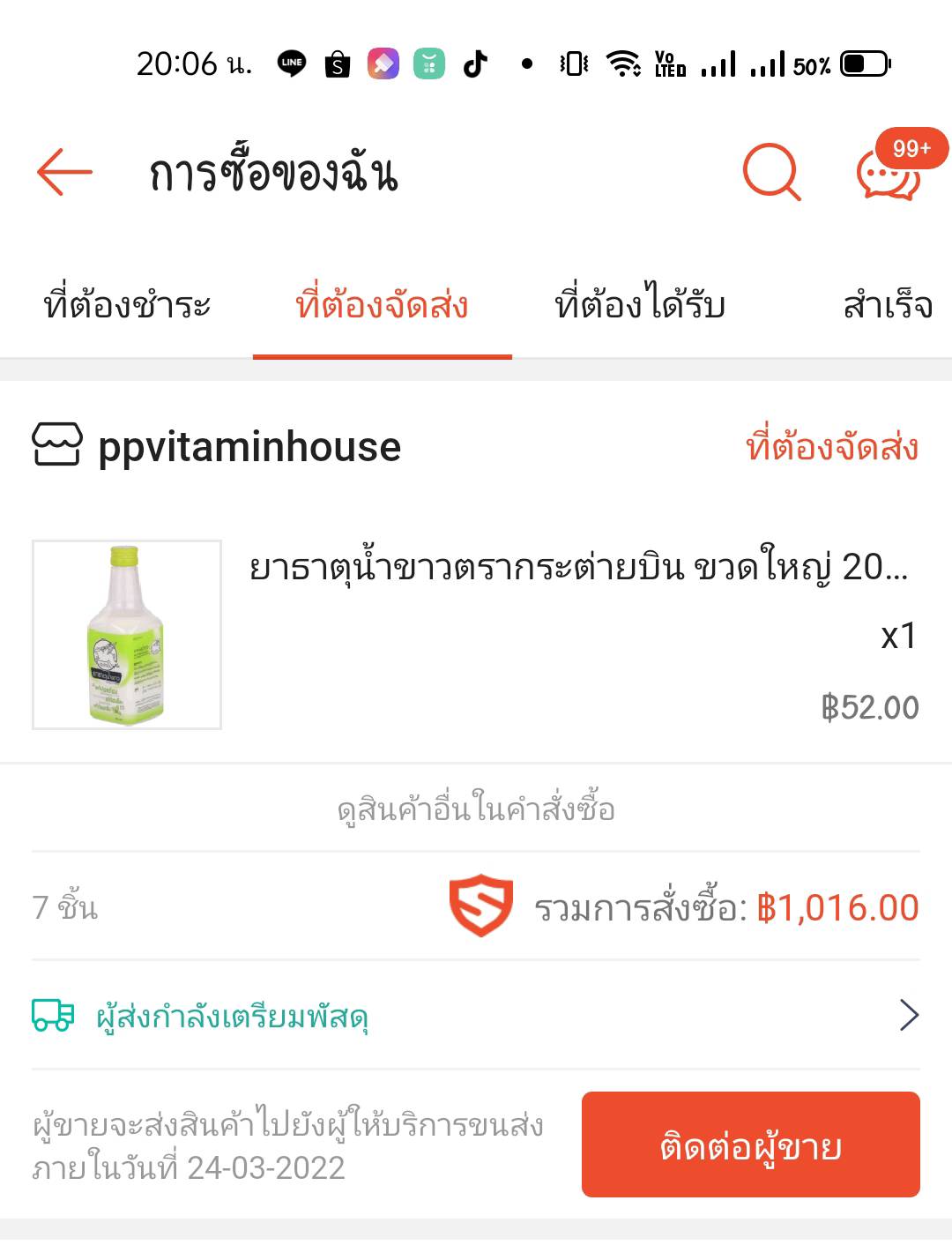Go back using the top-left arrow
The height and width of the screenshot is (1260, 952).
coord(64,171)
